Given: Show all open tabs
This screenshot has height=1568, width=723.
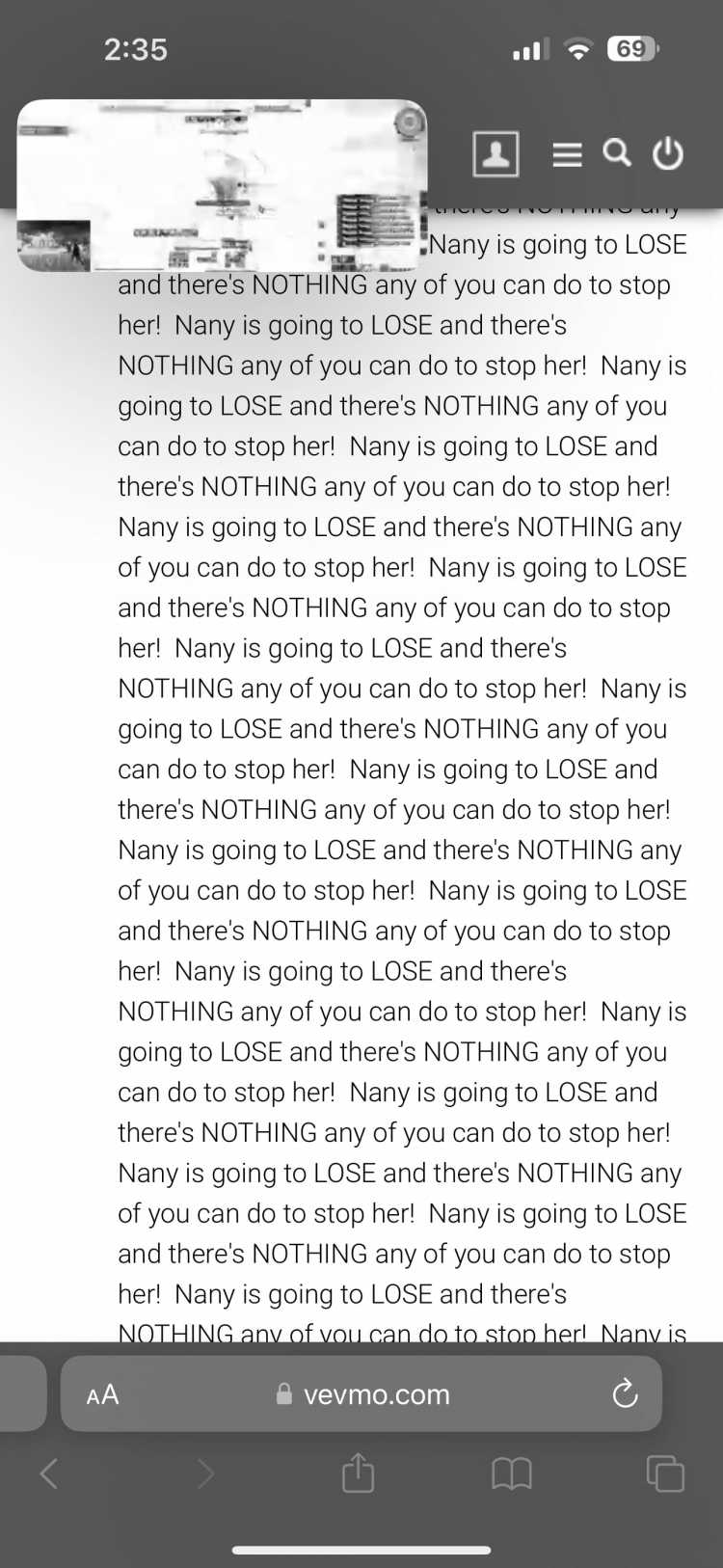Looking at the screenshot, I should (x=665, y=1473).
